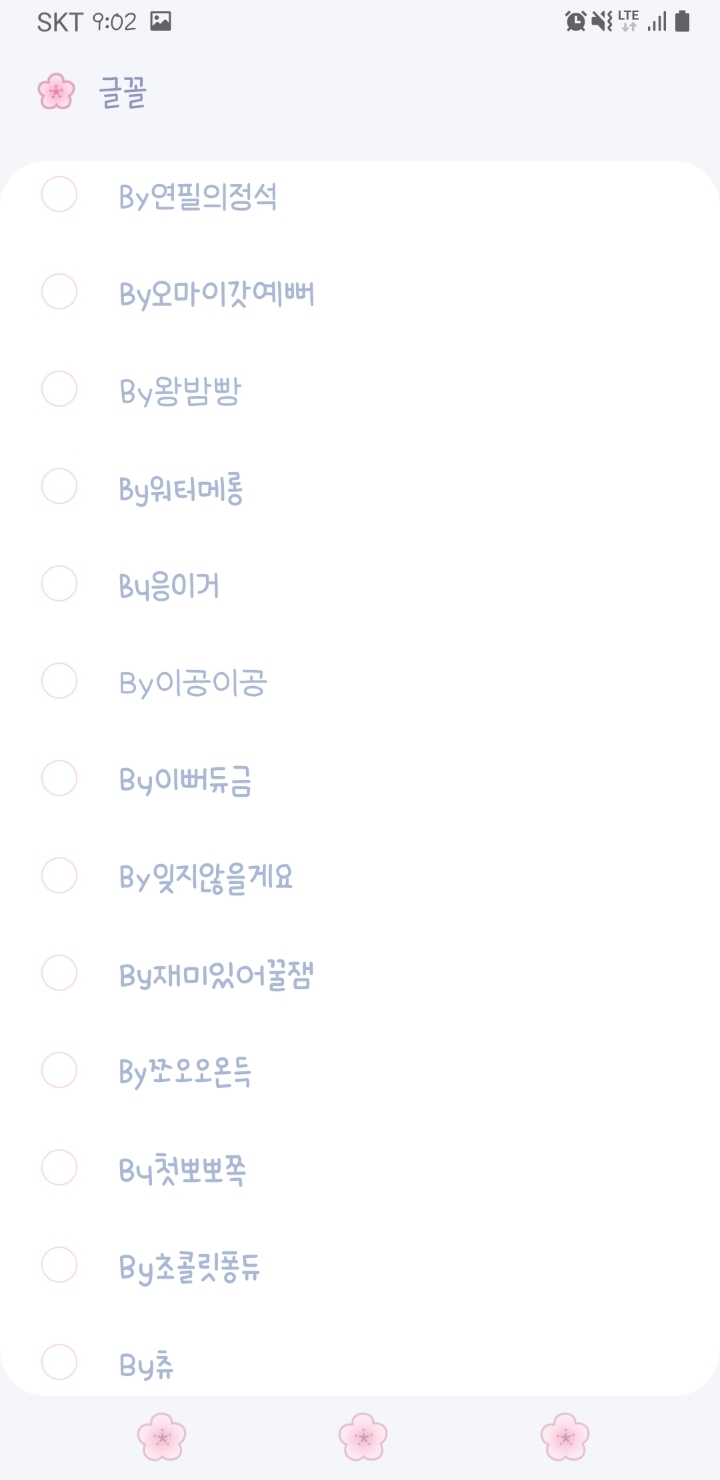This screenshot has width=720, height=1480.
Task: Go back from the 글꼴 screen
Action: point(56,92)
